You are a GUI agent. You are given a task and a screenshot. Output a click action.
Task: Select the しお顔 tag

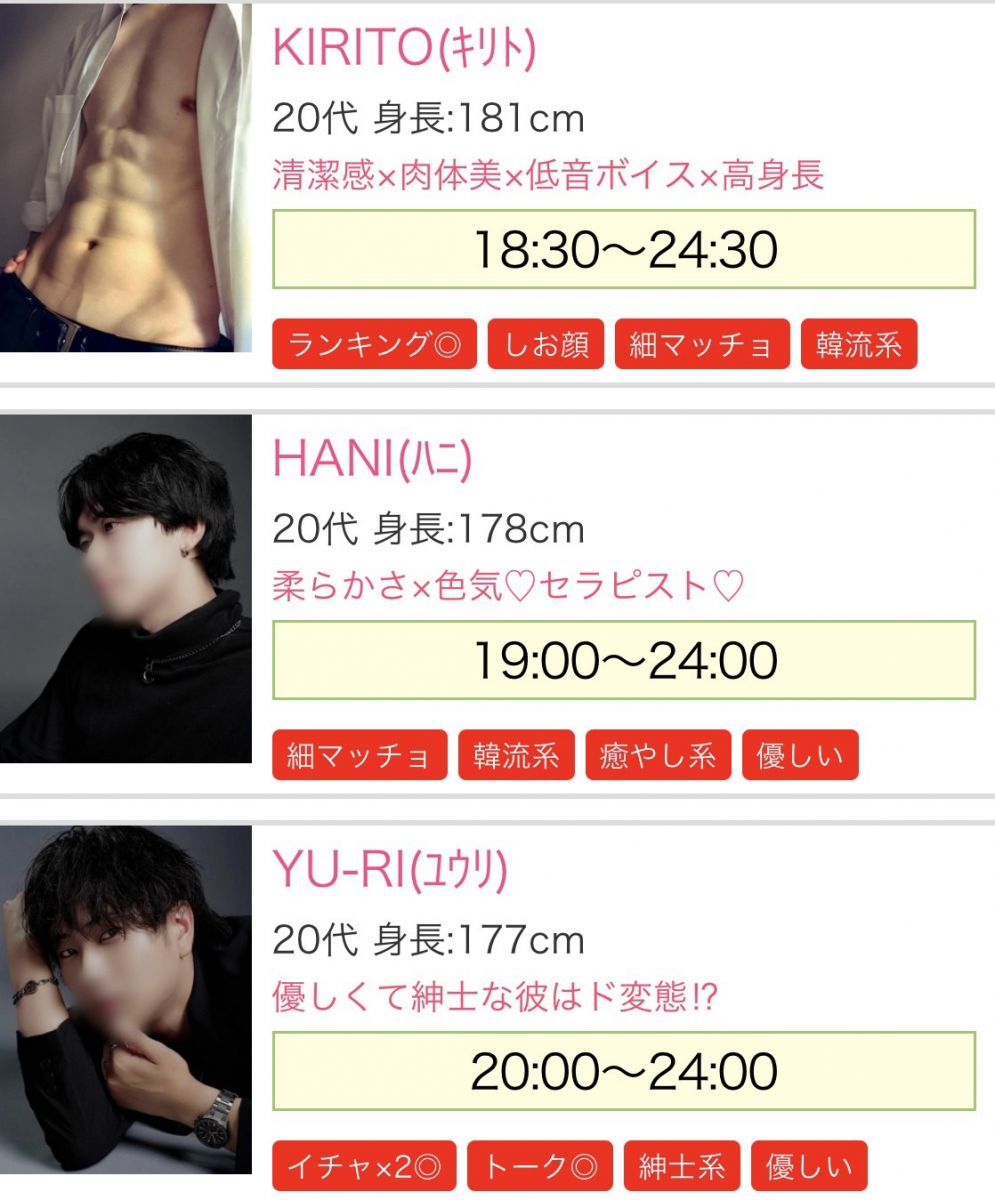tap(546, 345)
